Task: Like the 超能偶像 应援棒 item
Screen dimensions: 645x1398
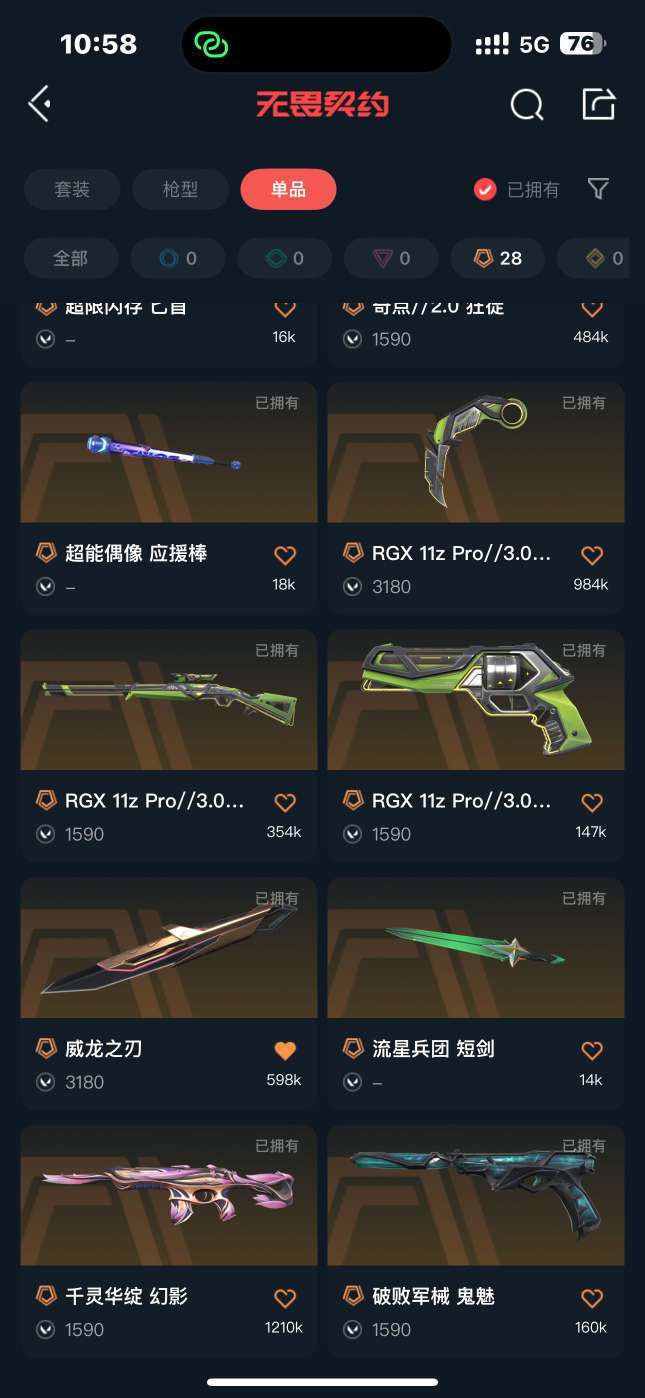Action: click(x=285, y=555)
